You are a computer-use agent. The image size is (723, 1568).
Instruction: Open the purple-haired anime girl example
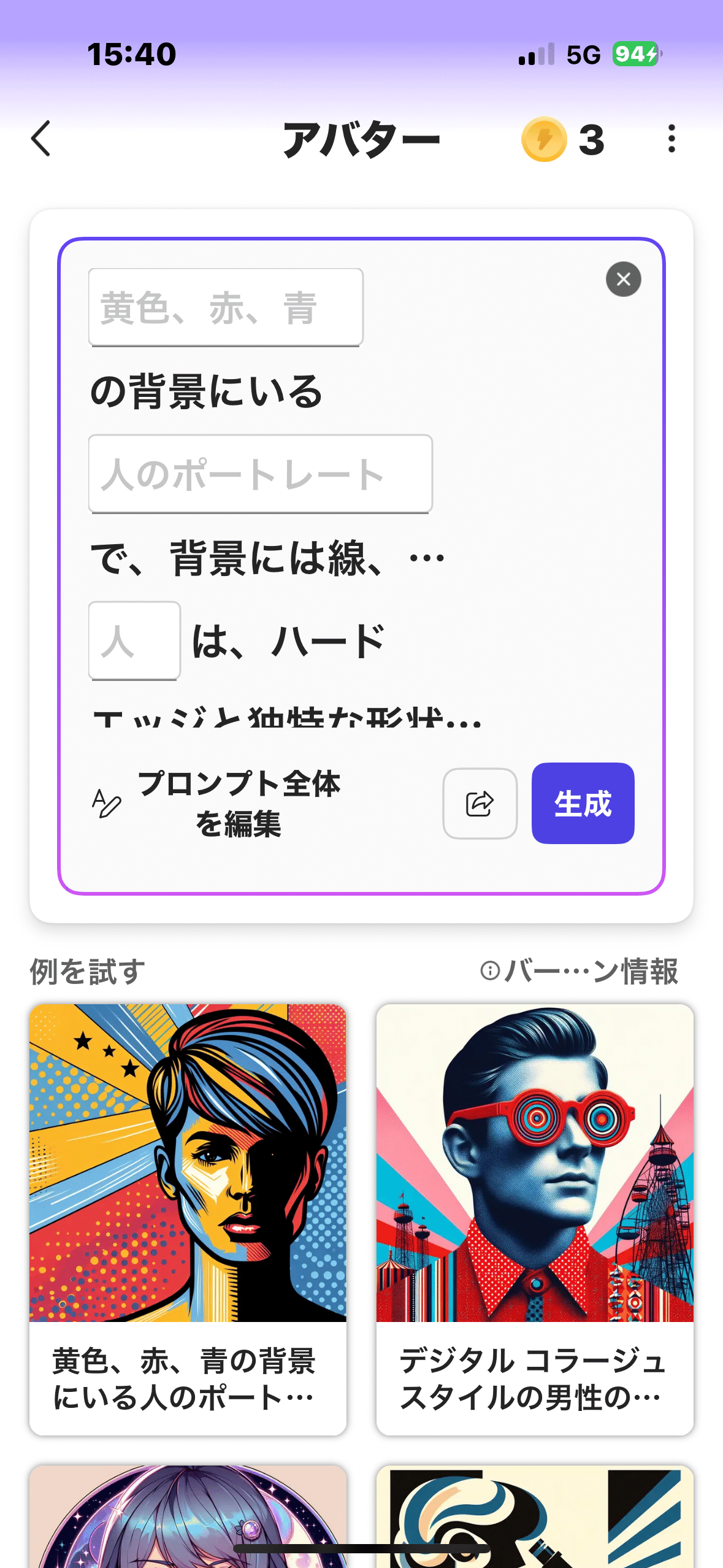pos(188,1516)
